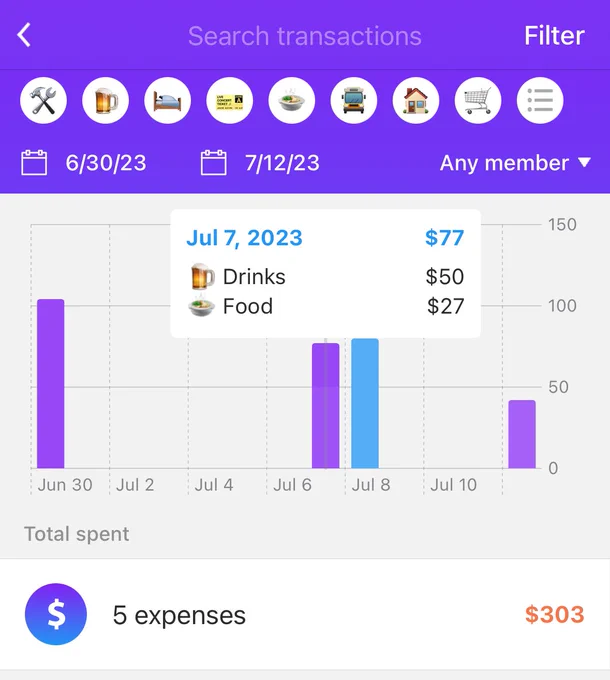
Task: Choose the house category icon
Action: (415, 101)
